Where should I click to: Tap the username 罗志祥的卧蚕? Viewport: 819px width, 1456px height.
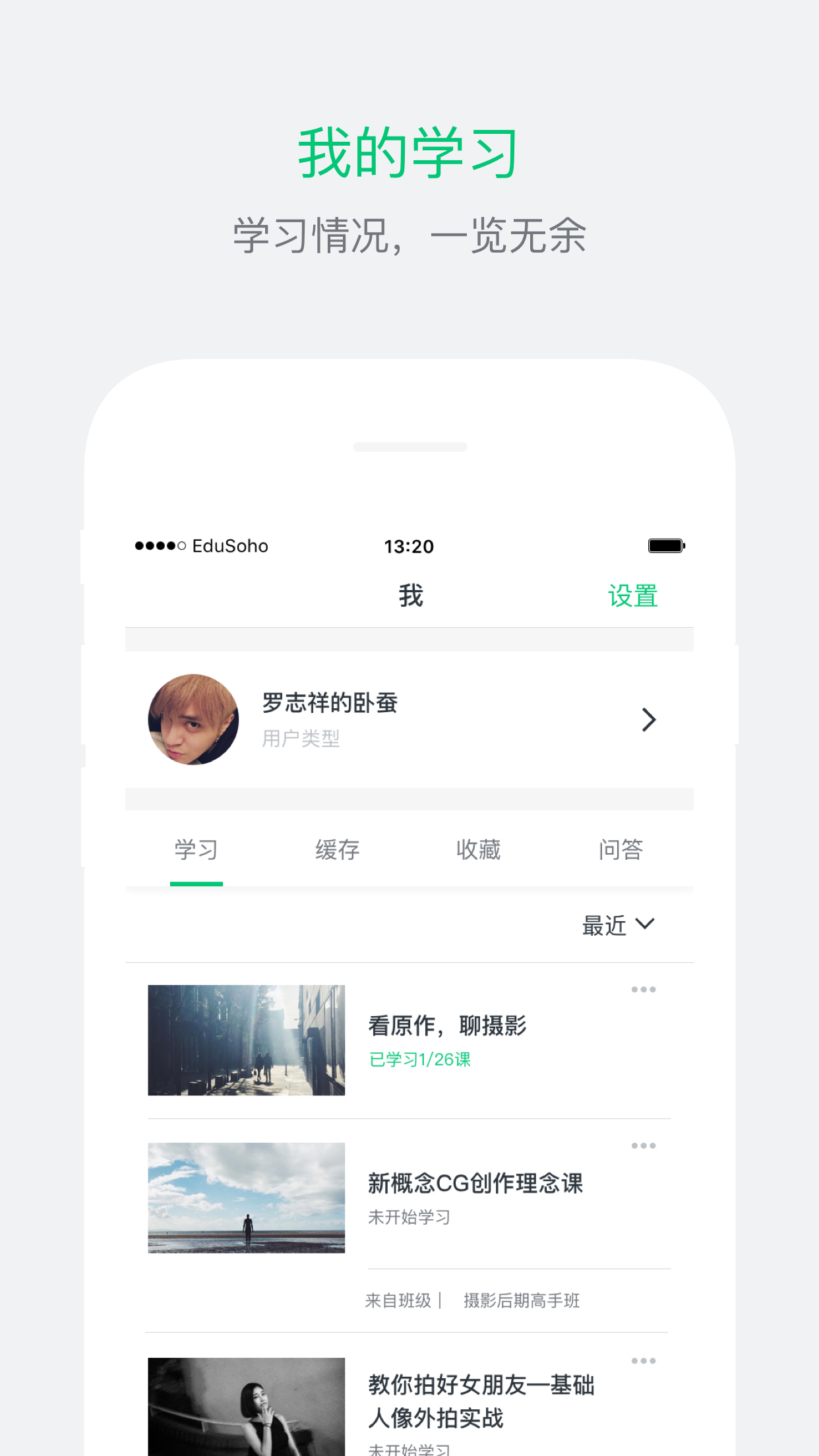(x=328, y=703)
